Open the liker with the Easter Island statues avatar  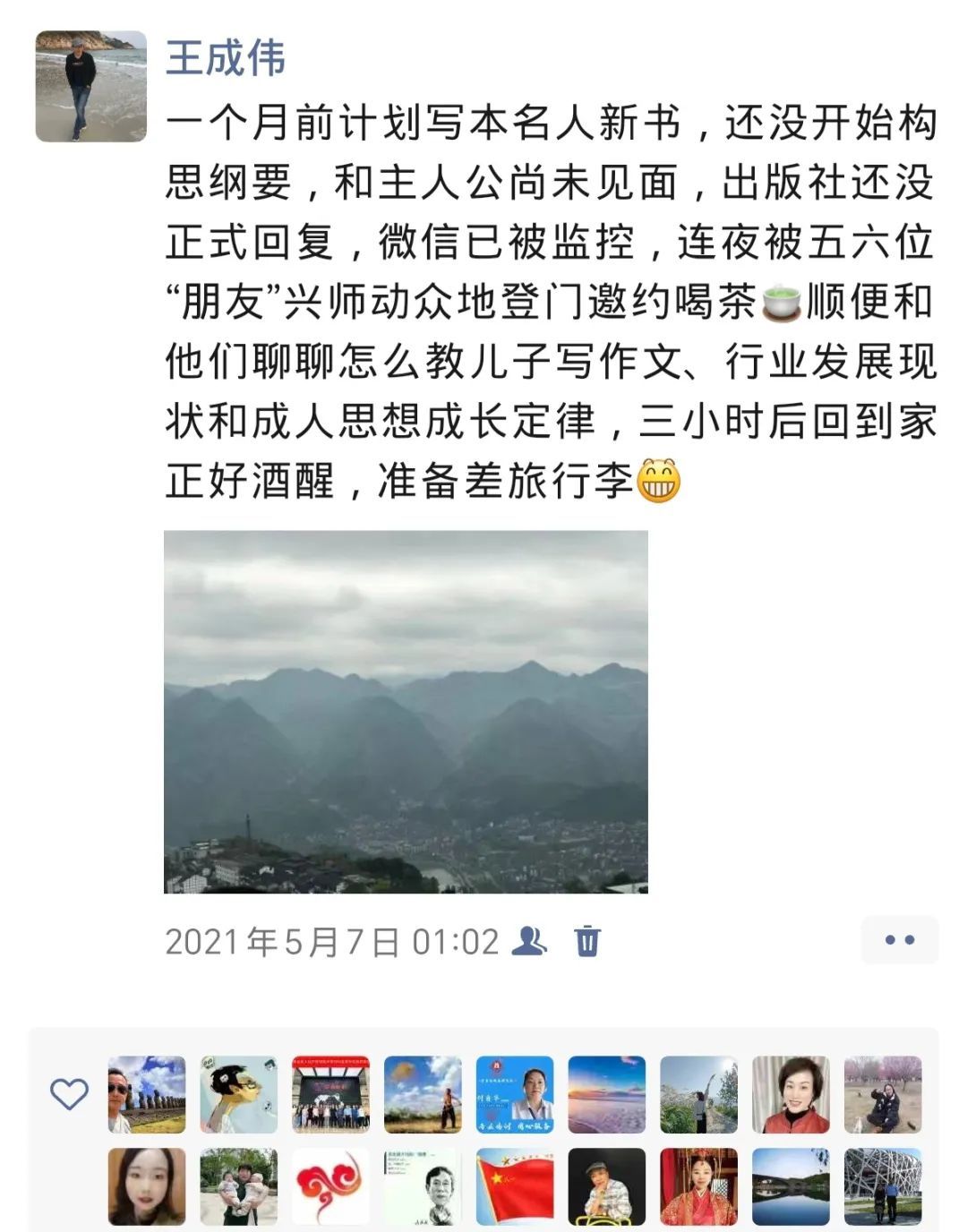point(147,1094)
